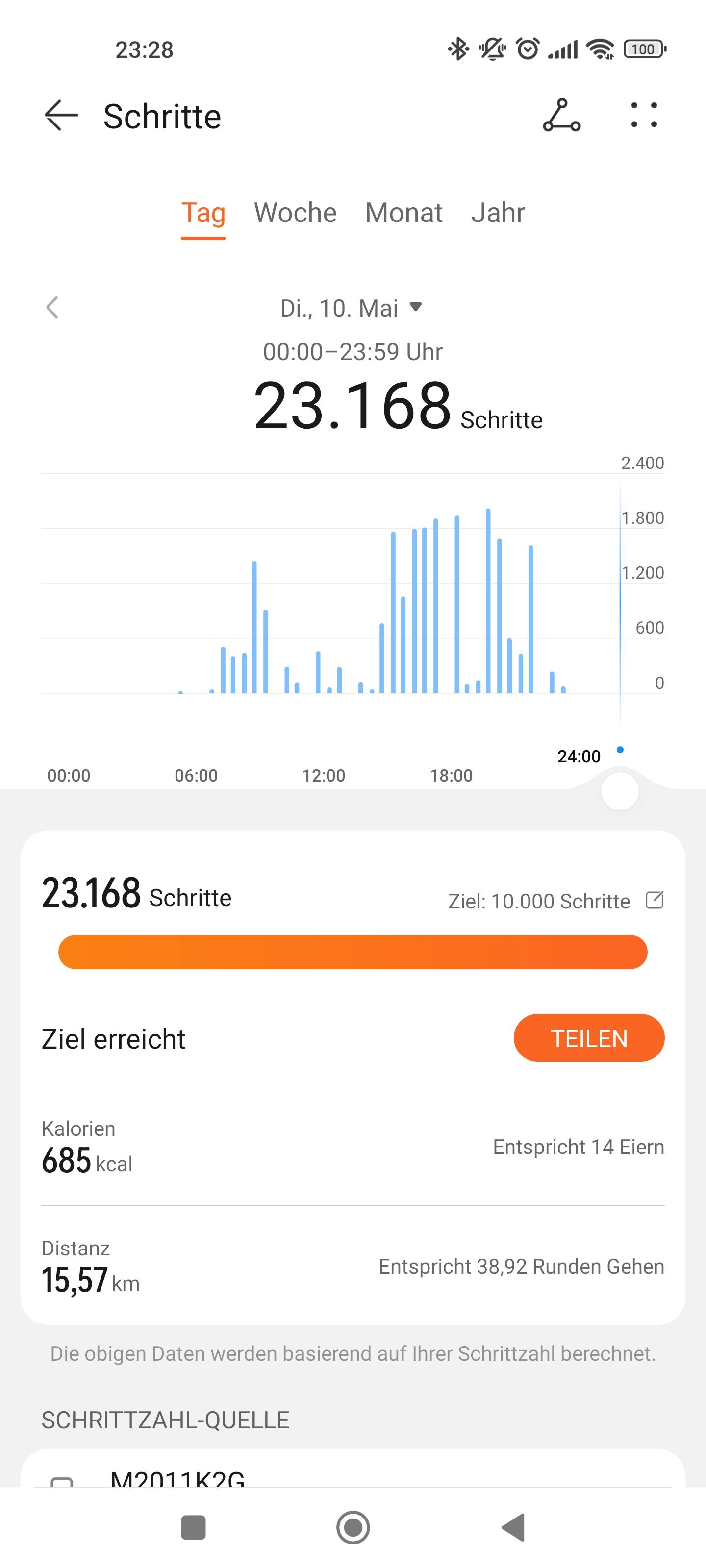Open the date picker for Di., 10. Mai
Image resolution: width=706 pixels, height=1568 pixels.
[x=351, y=308]
